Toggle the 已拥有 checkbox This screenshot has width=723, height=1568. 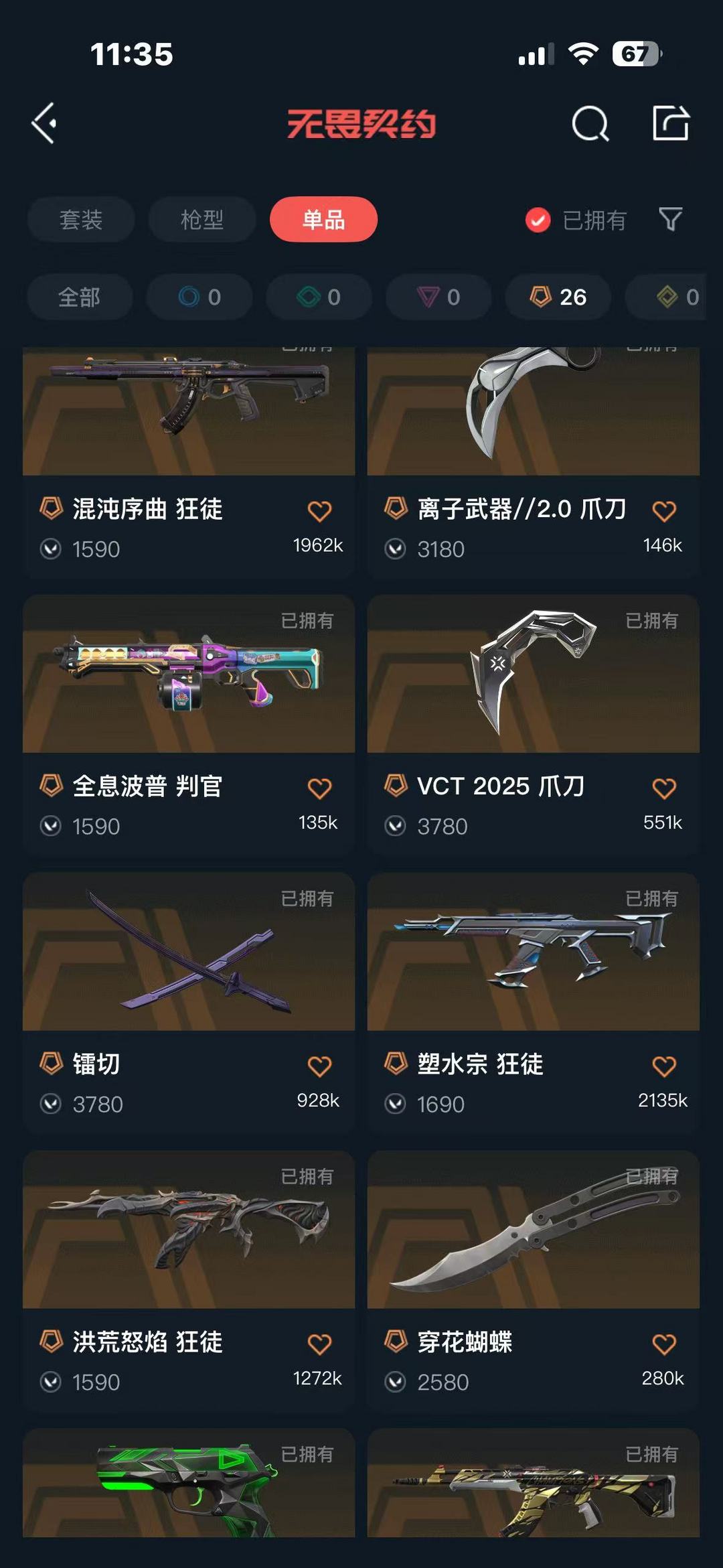click(538, 220)
